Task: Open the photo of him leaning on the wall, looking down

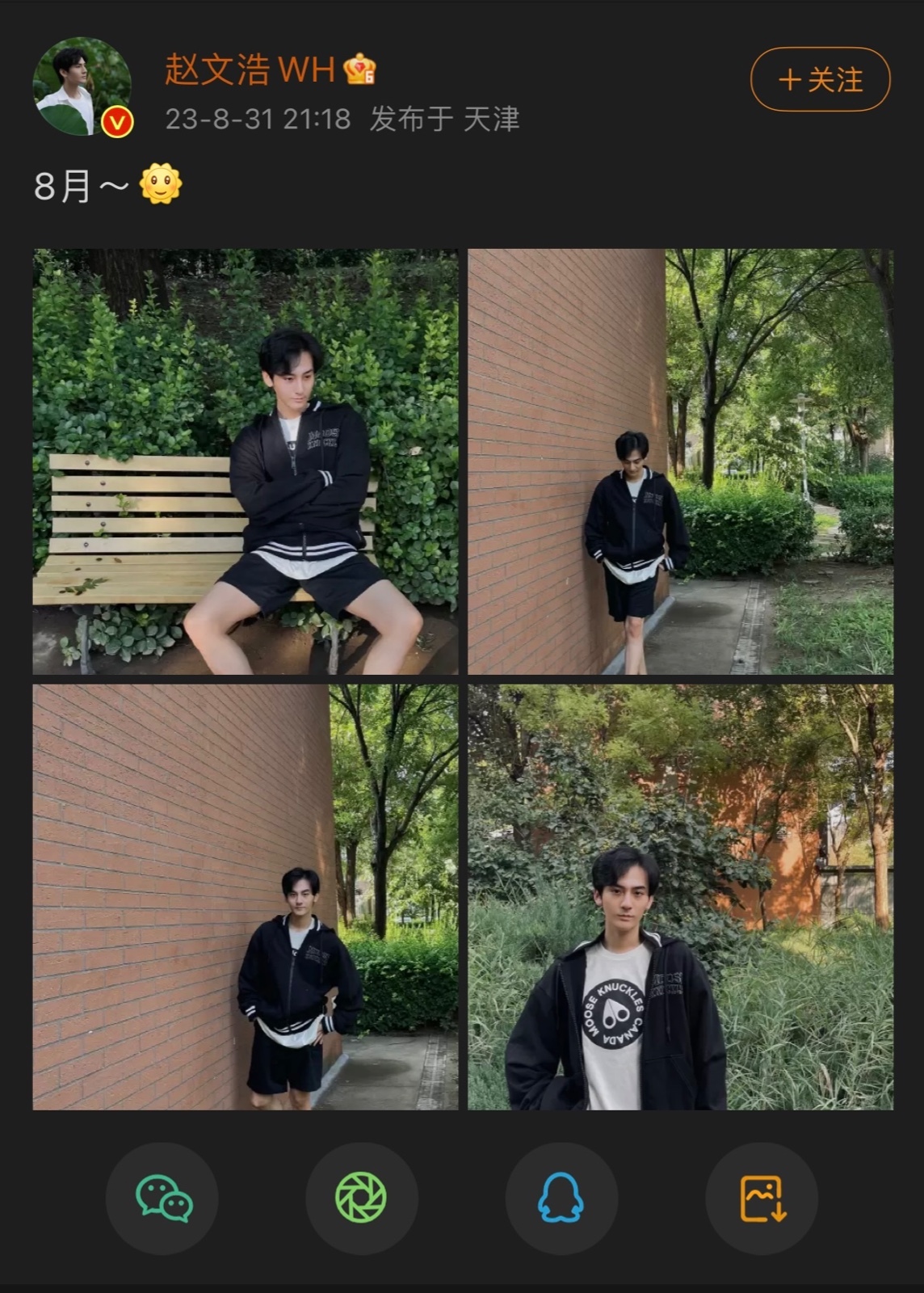Action: point(680,461)
